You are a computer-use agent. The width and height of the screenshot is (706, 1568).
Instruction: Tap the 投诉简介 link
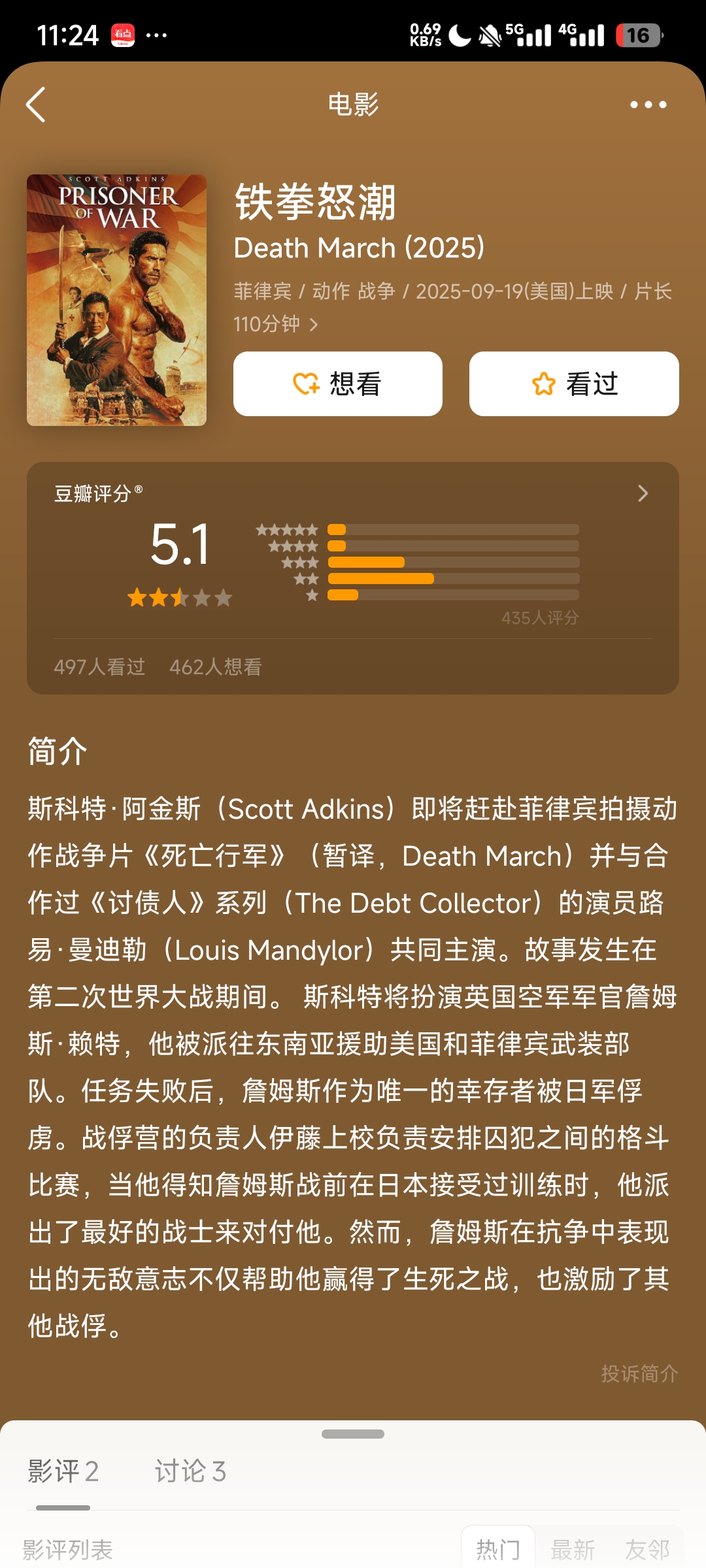click(x=639, y=1373)
